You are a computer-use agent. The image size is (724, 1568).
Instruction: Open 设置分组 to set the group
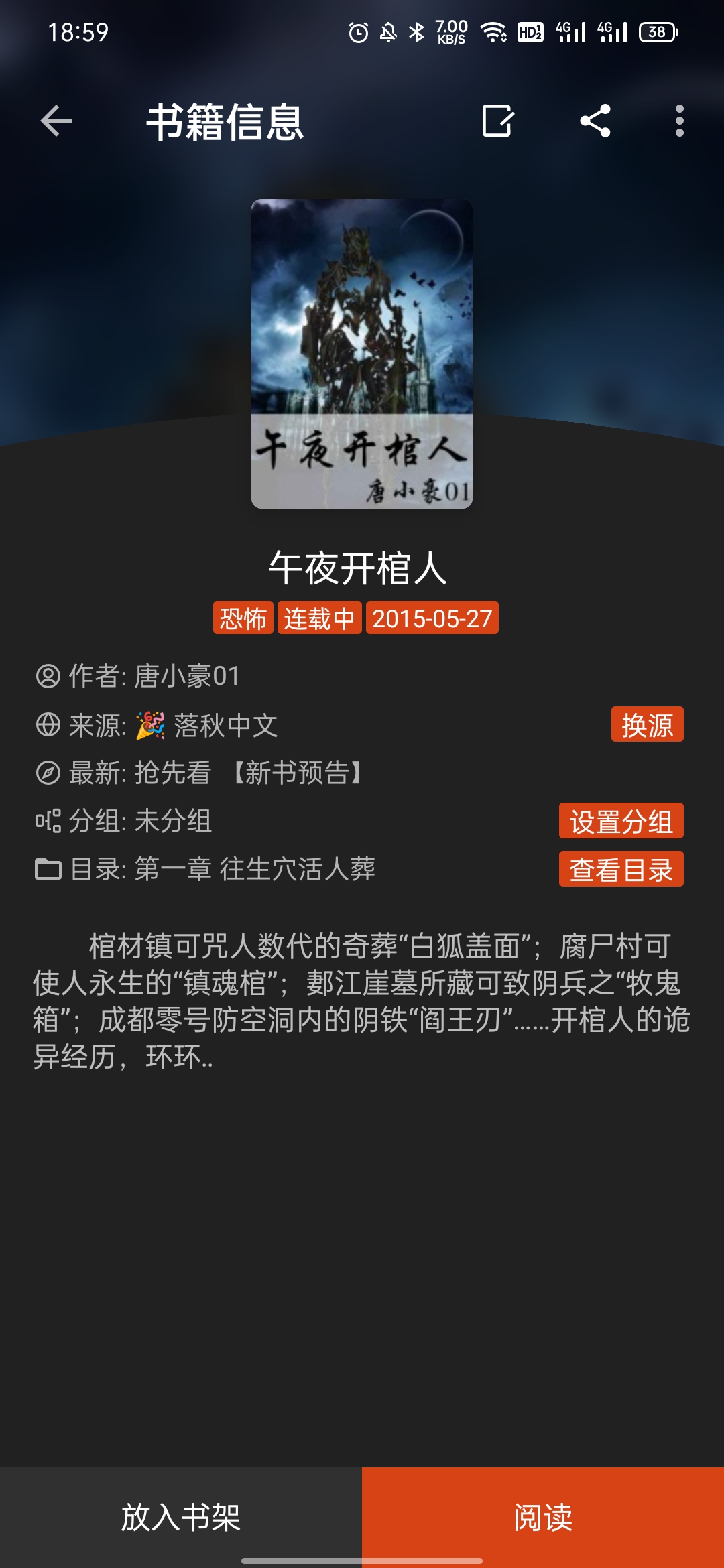[621, 821]
